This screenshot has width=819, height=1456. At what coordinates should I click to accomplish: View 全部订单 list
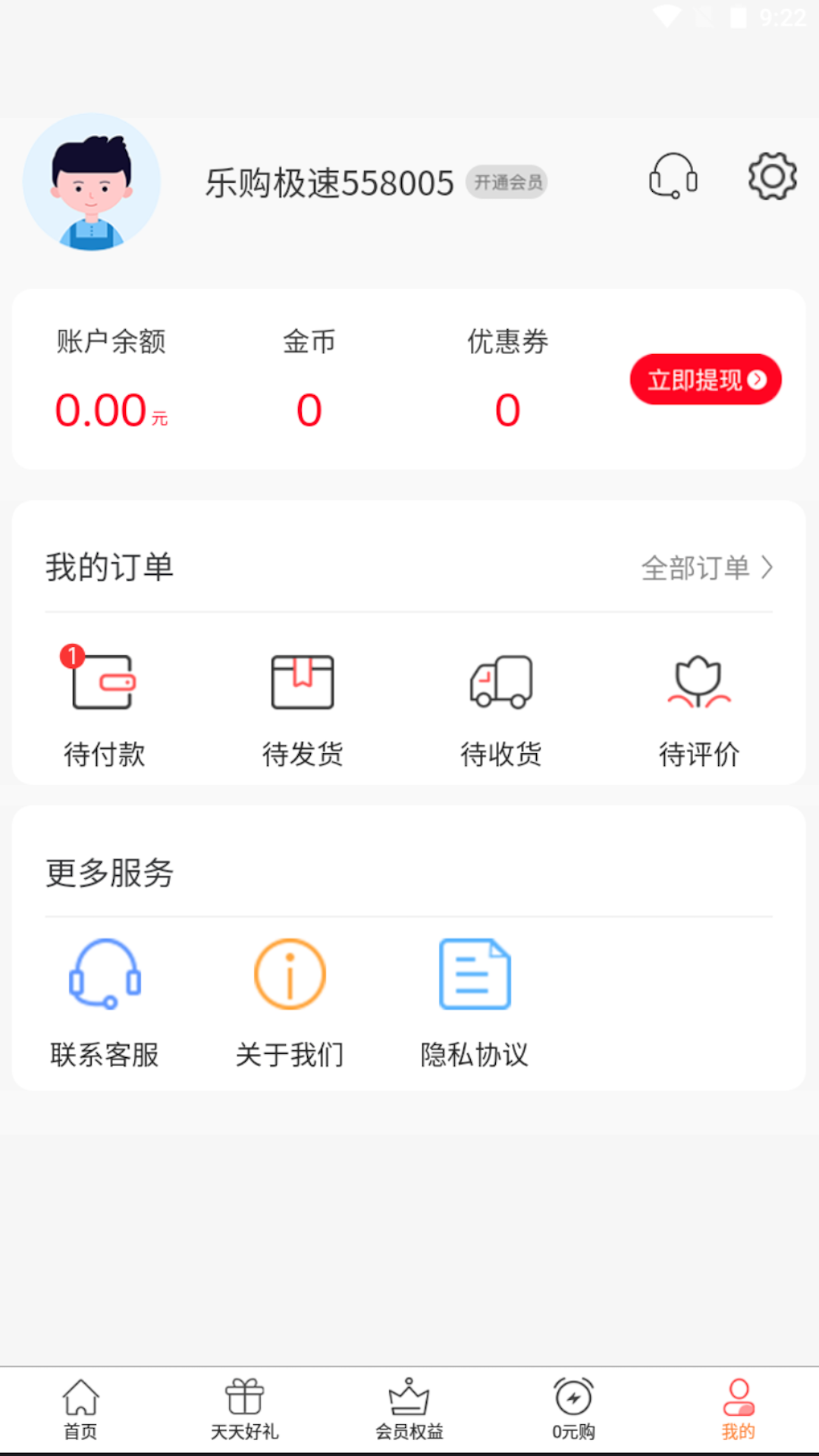coord(707,568)
